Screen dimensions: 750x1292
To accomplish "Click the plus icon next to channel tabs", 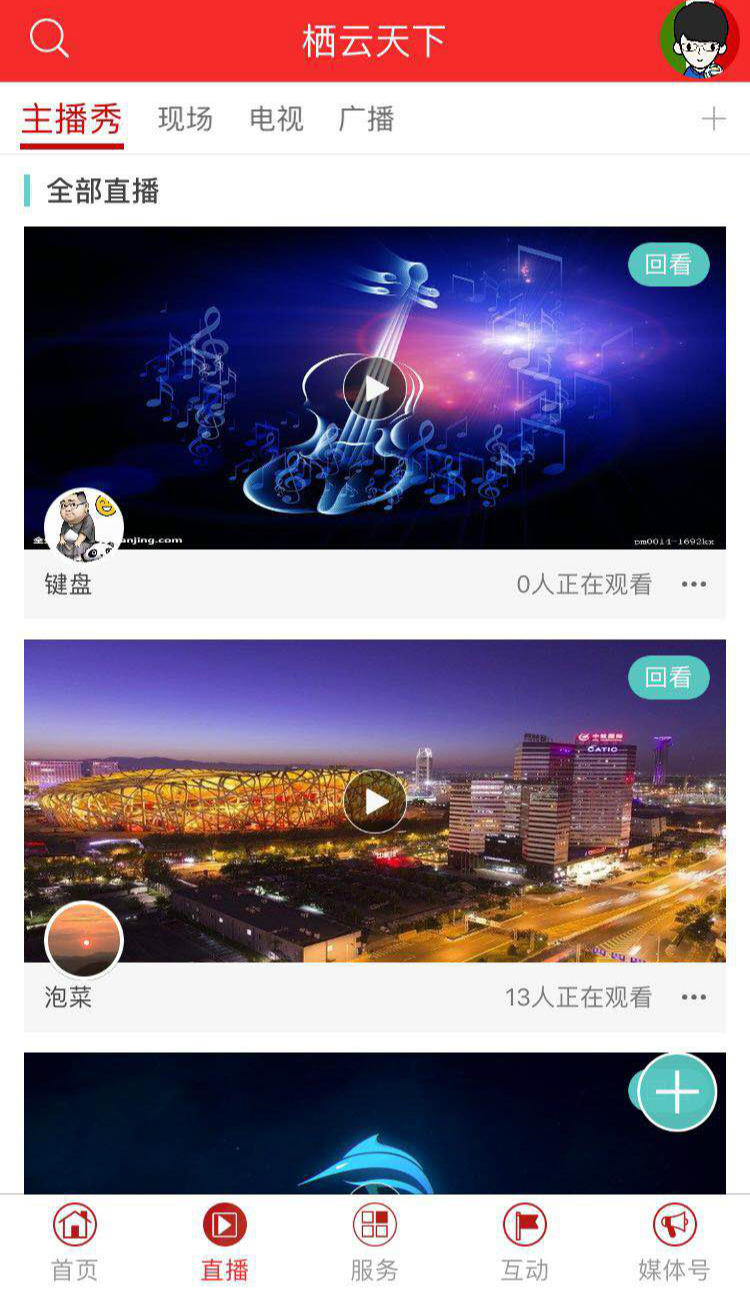I will 714,118.
